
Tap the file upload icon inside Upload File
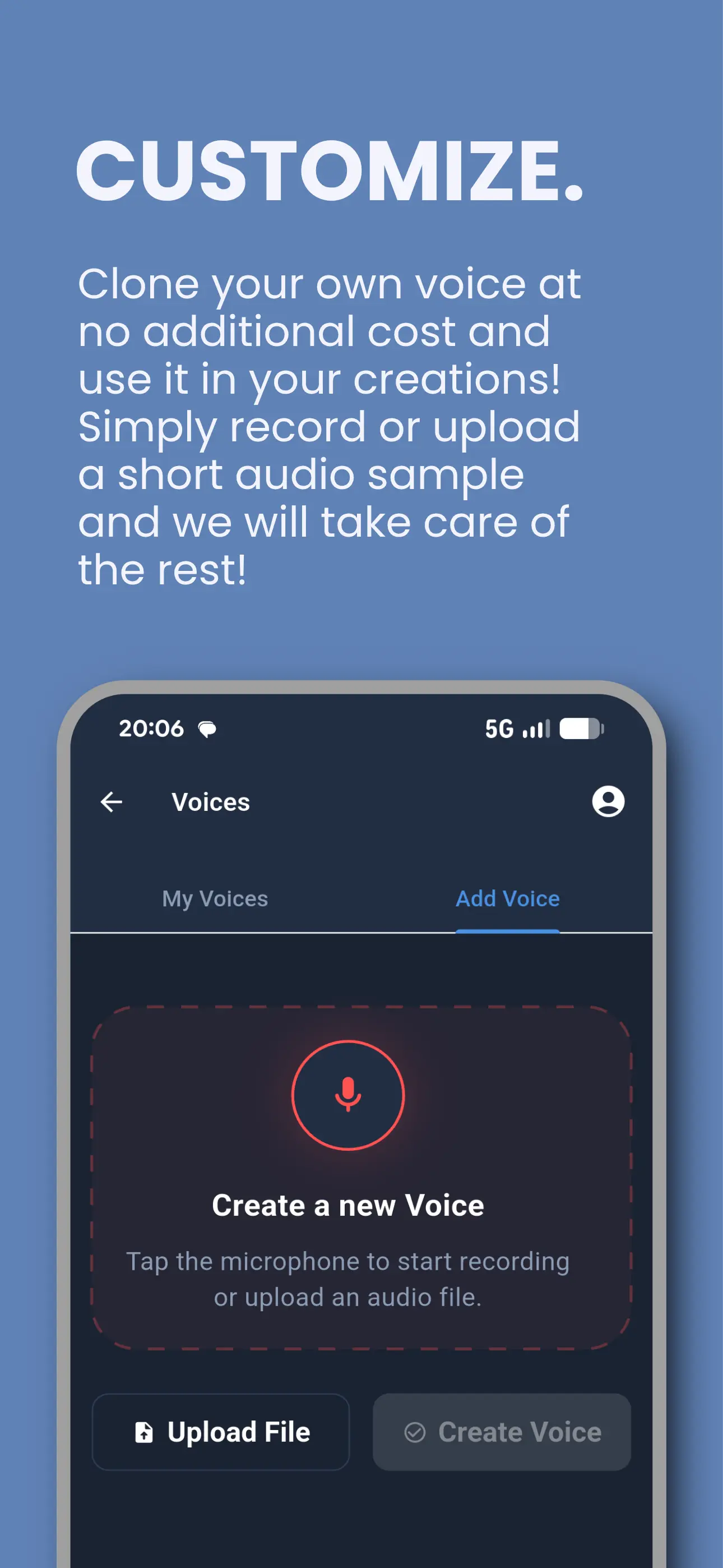[143, 1432]
